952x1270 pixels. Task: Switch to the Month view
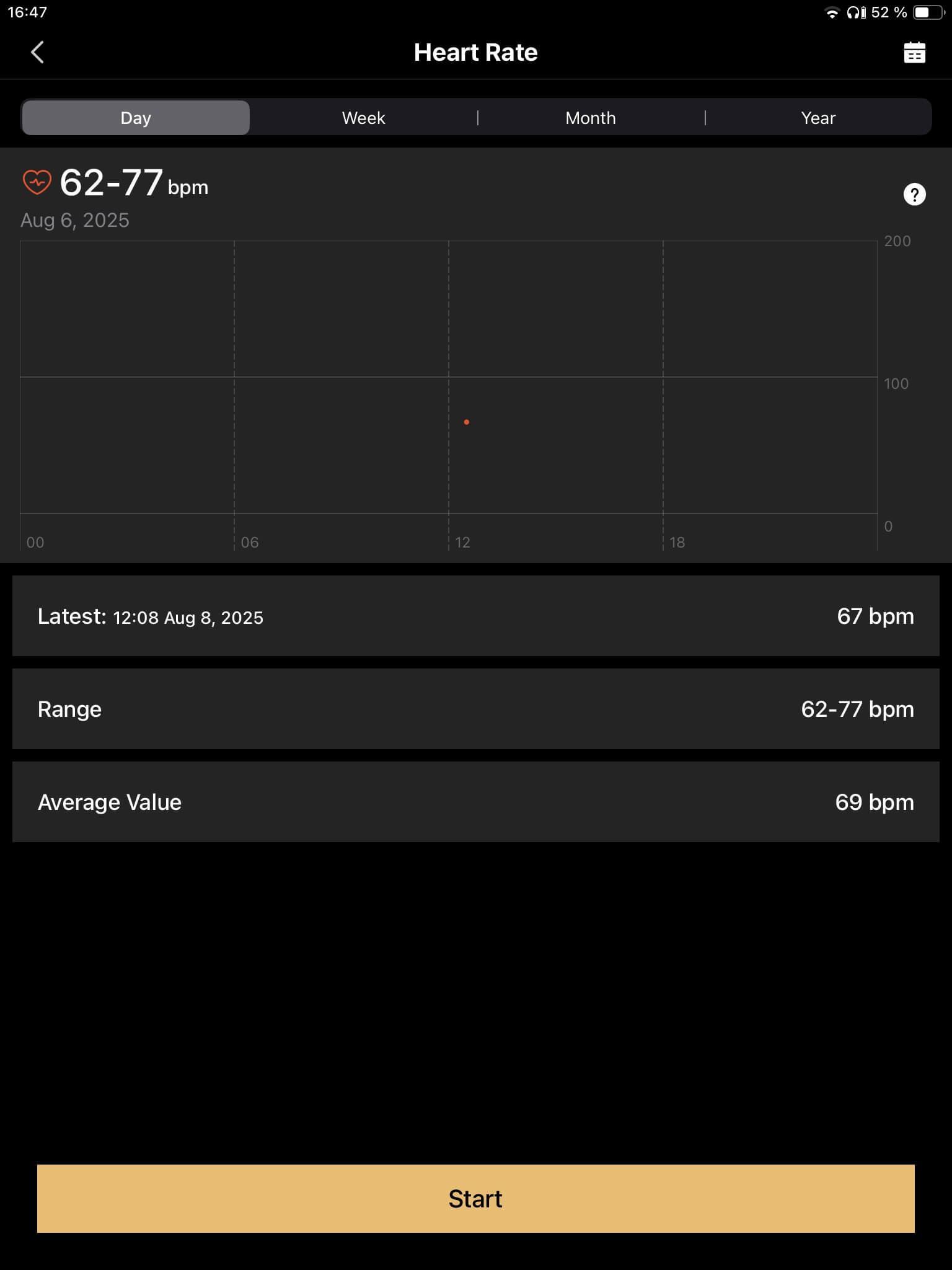point(590,118)
